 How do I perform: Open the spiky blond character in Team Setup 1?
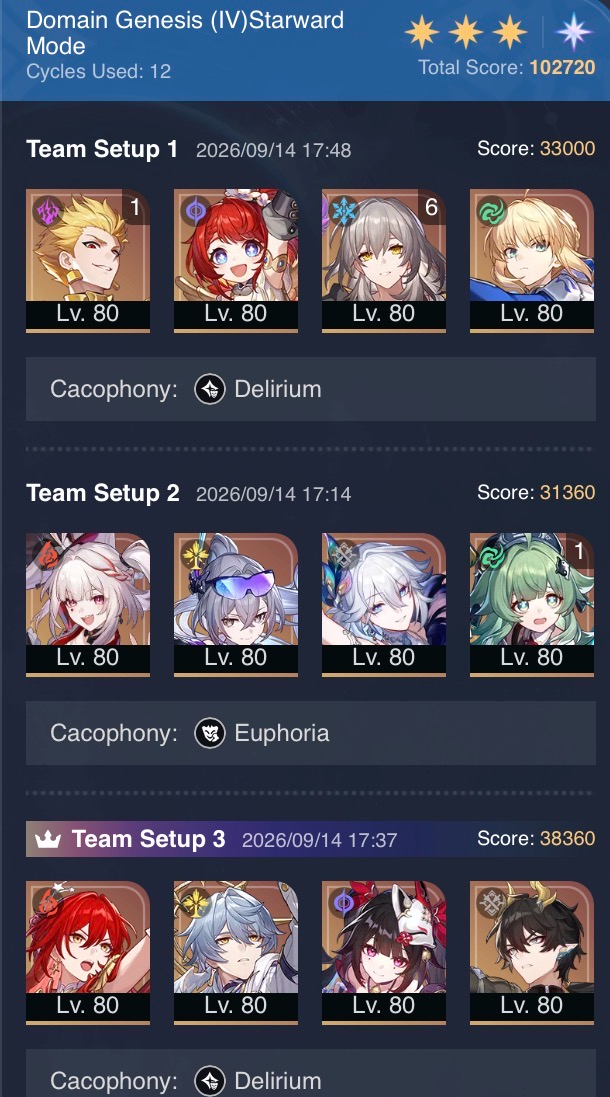click(x=87, y=260)
